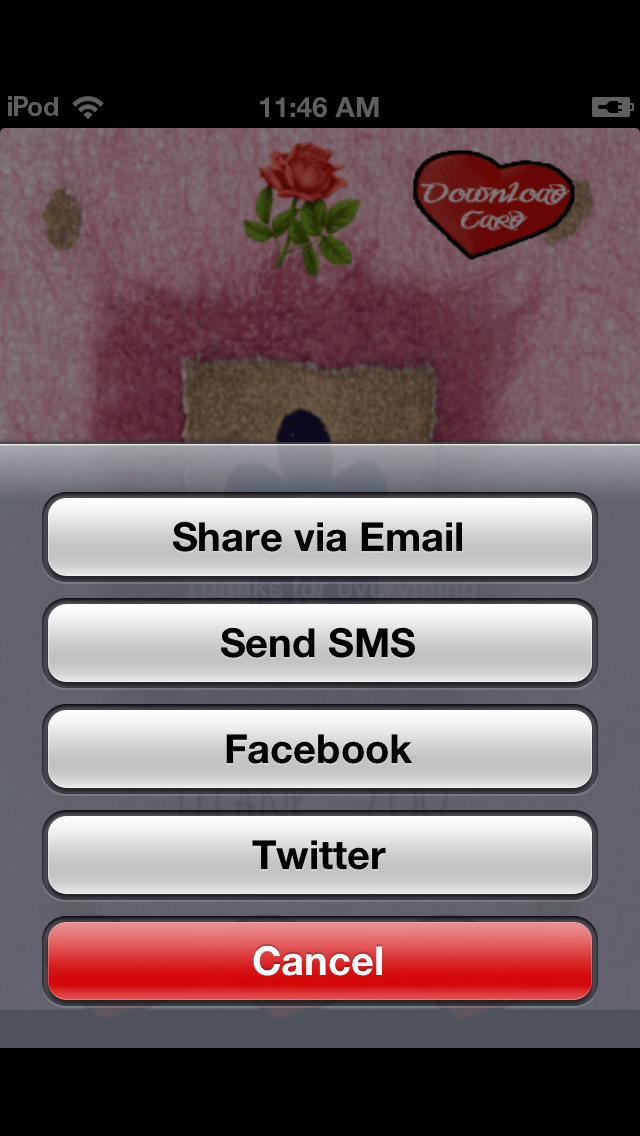Viewport: 640px width, 1136px height.
Task: Share the card on Facebook
Action: coord(320,748)
